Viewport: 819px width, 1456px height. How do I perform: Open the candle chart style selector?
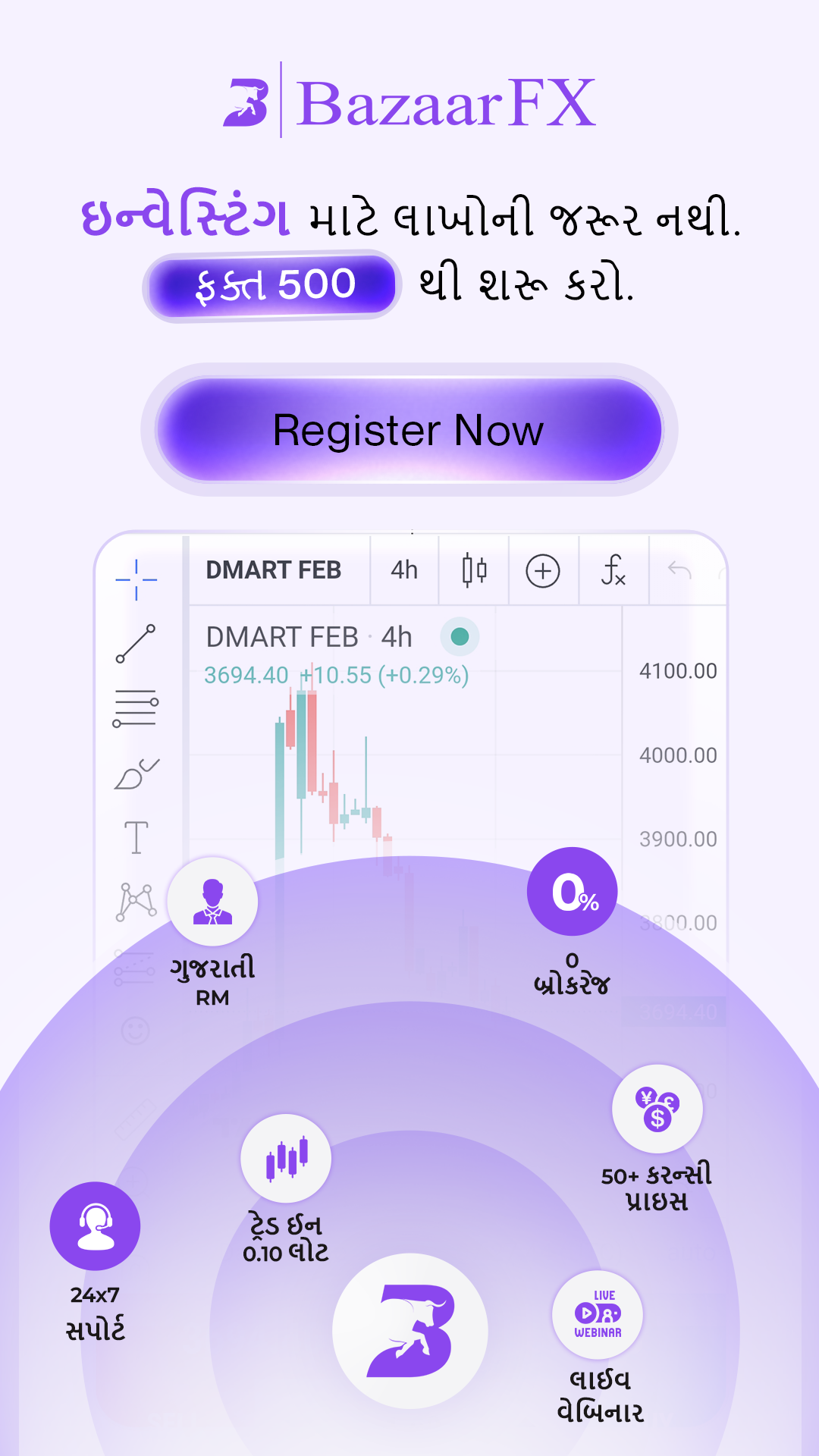472,571
